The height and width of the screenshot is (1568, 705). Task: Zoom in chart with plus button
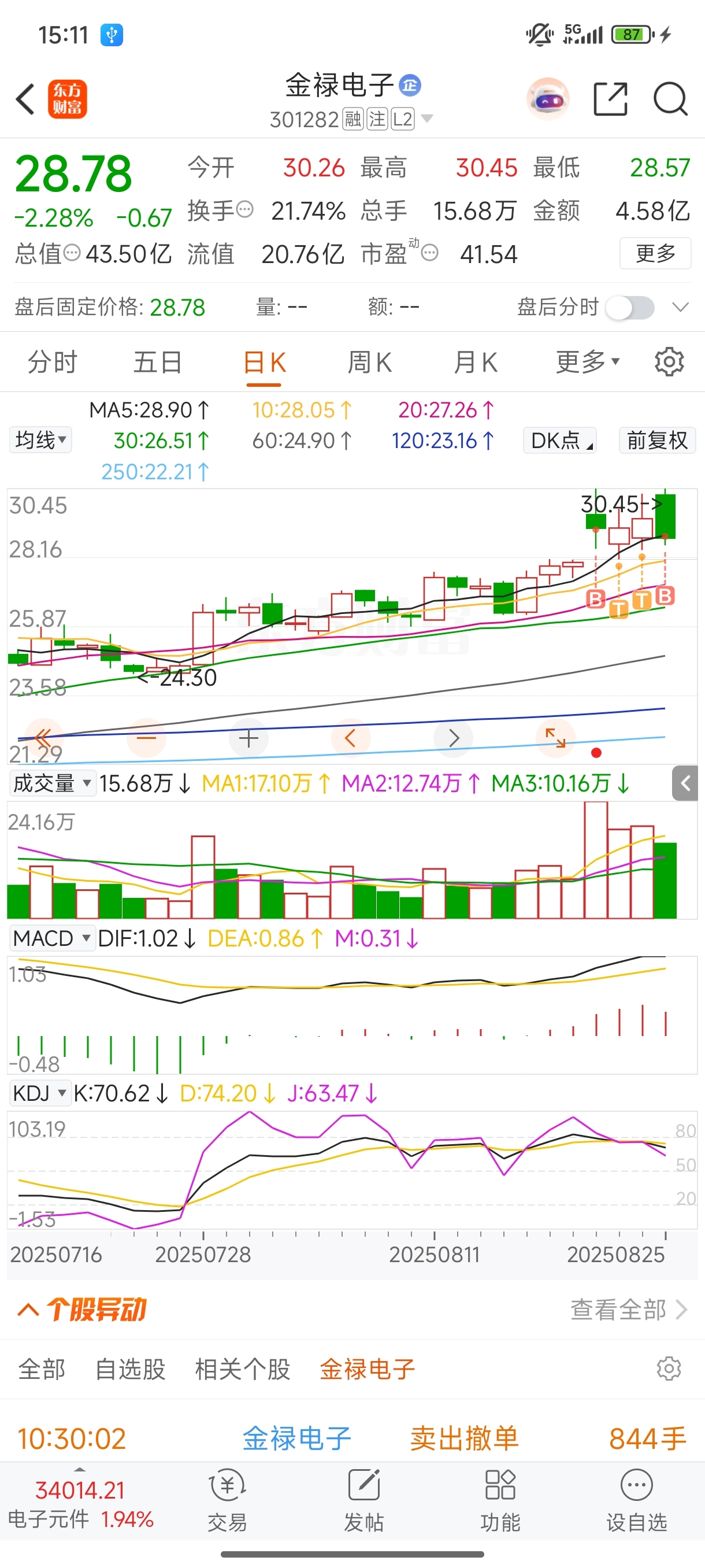(248, 738)
